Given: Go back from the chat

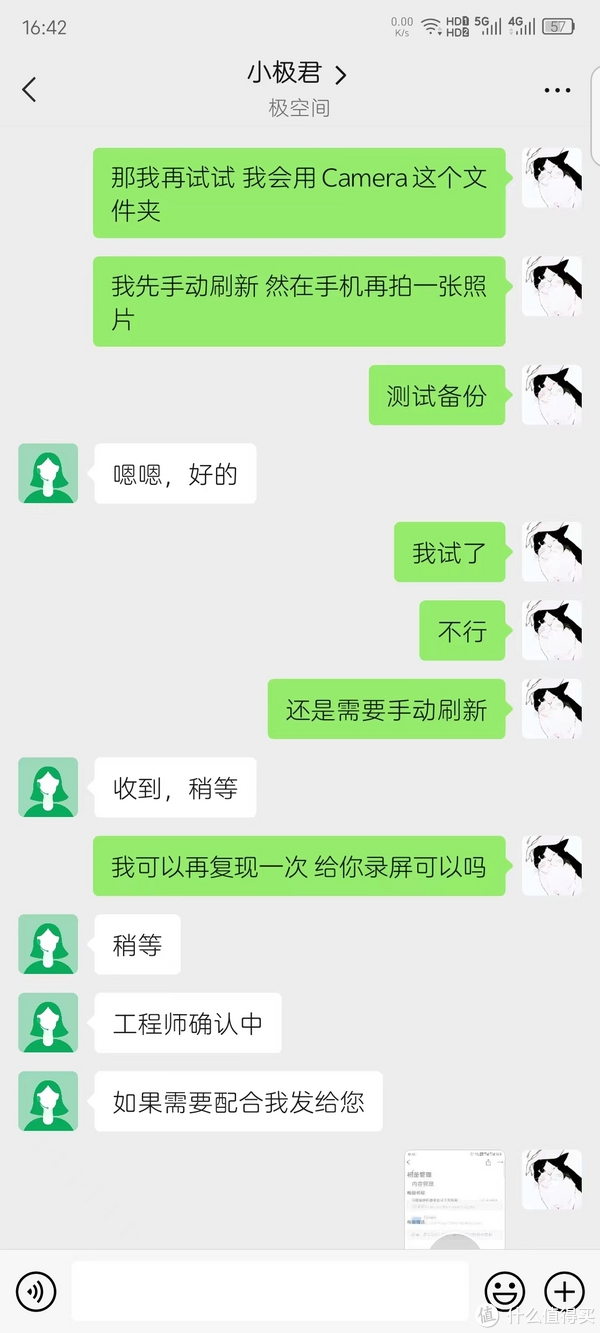Looking at the screenshot, I should pyautogui.click(x=29, y=90).
